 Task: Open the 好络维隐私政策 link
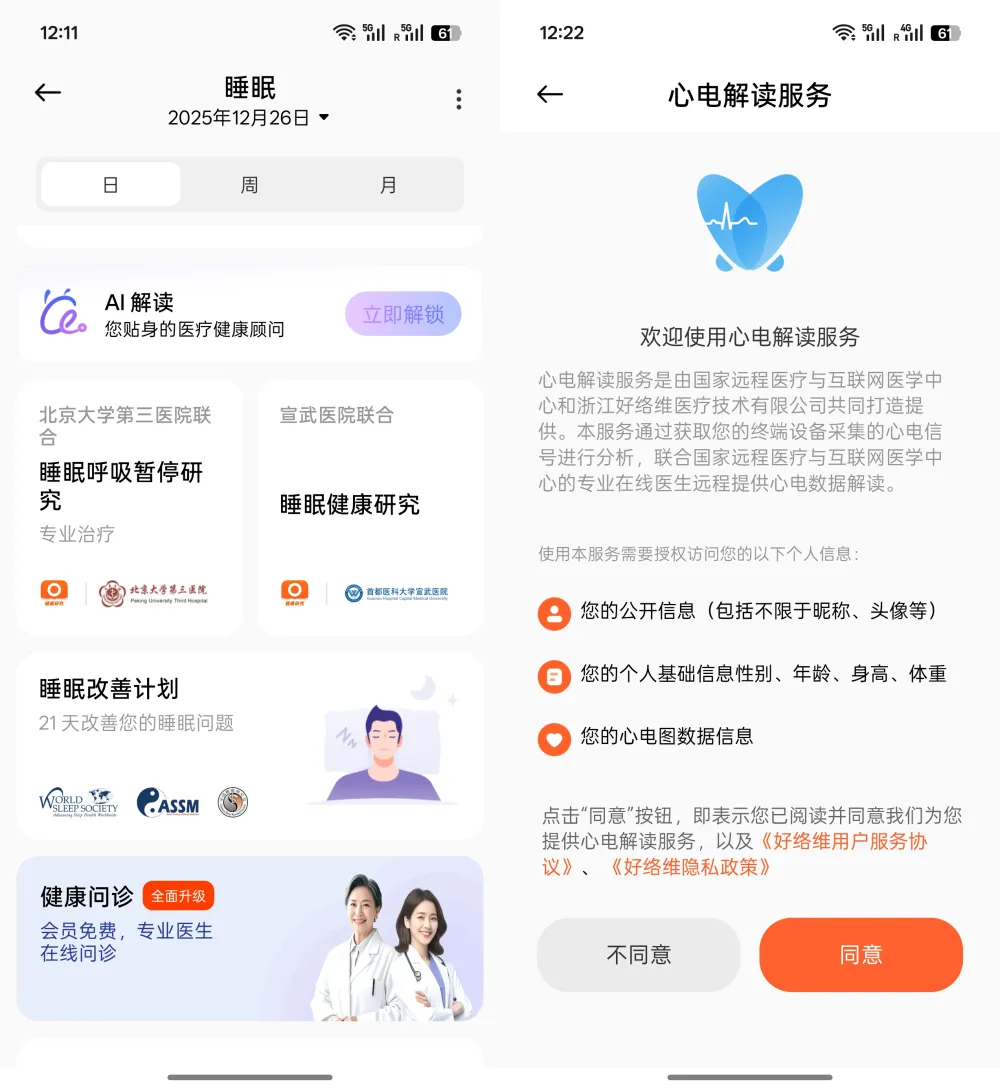coord(690,867)
